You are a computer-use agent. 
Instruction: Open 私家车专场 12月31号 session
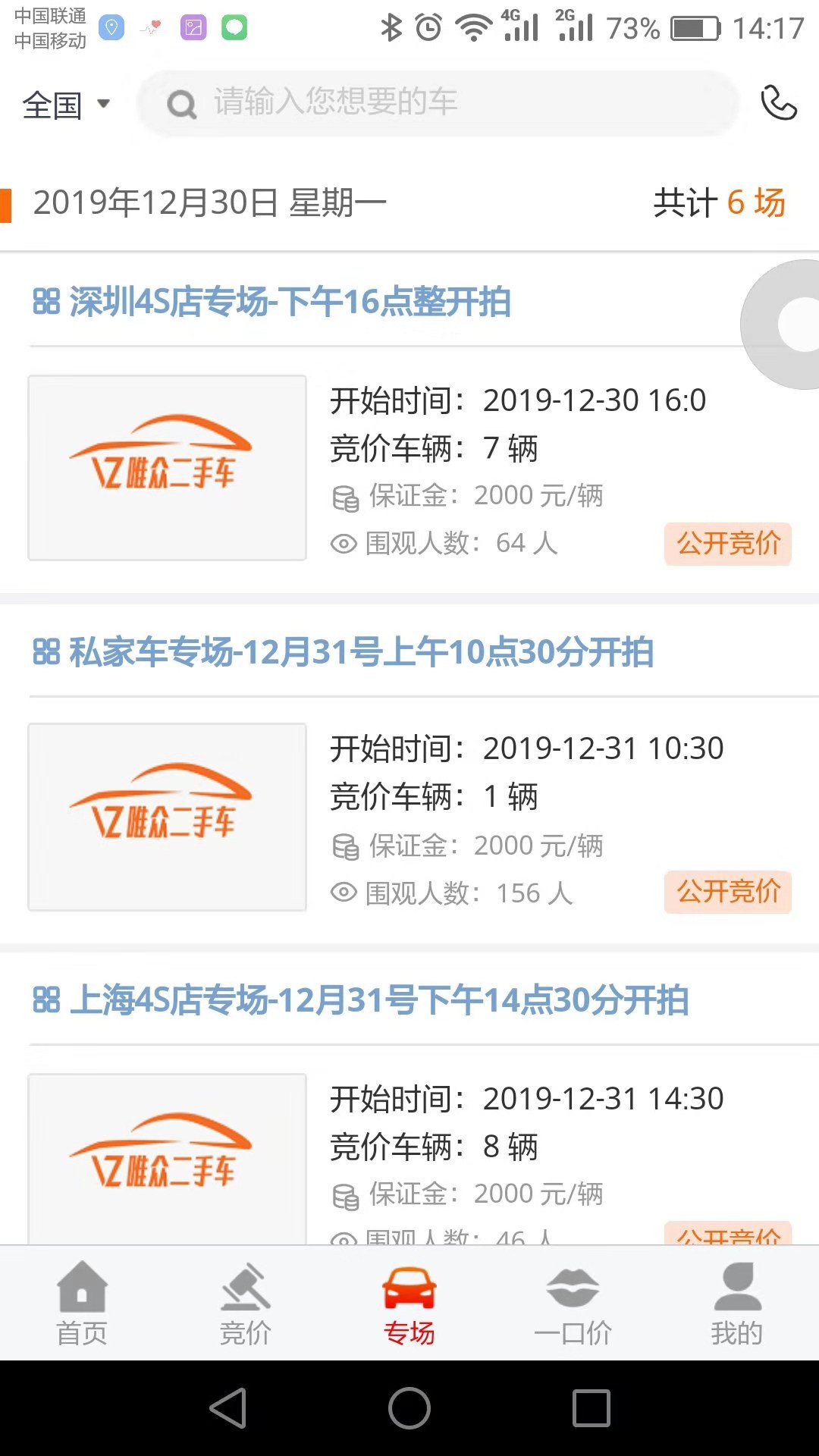[x=343, y=652]
